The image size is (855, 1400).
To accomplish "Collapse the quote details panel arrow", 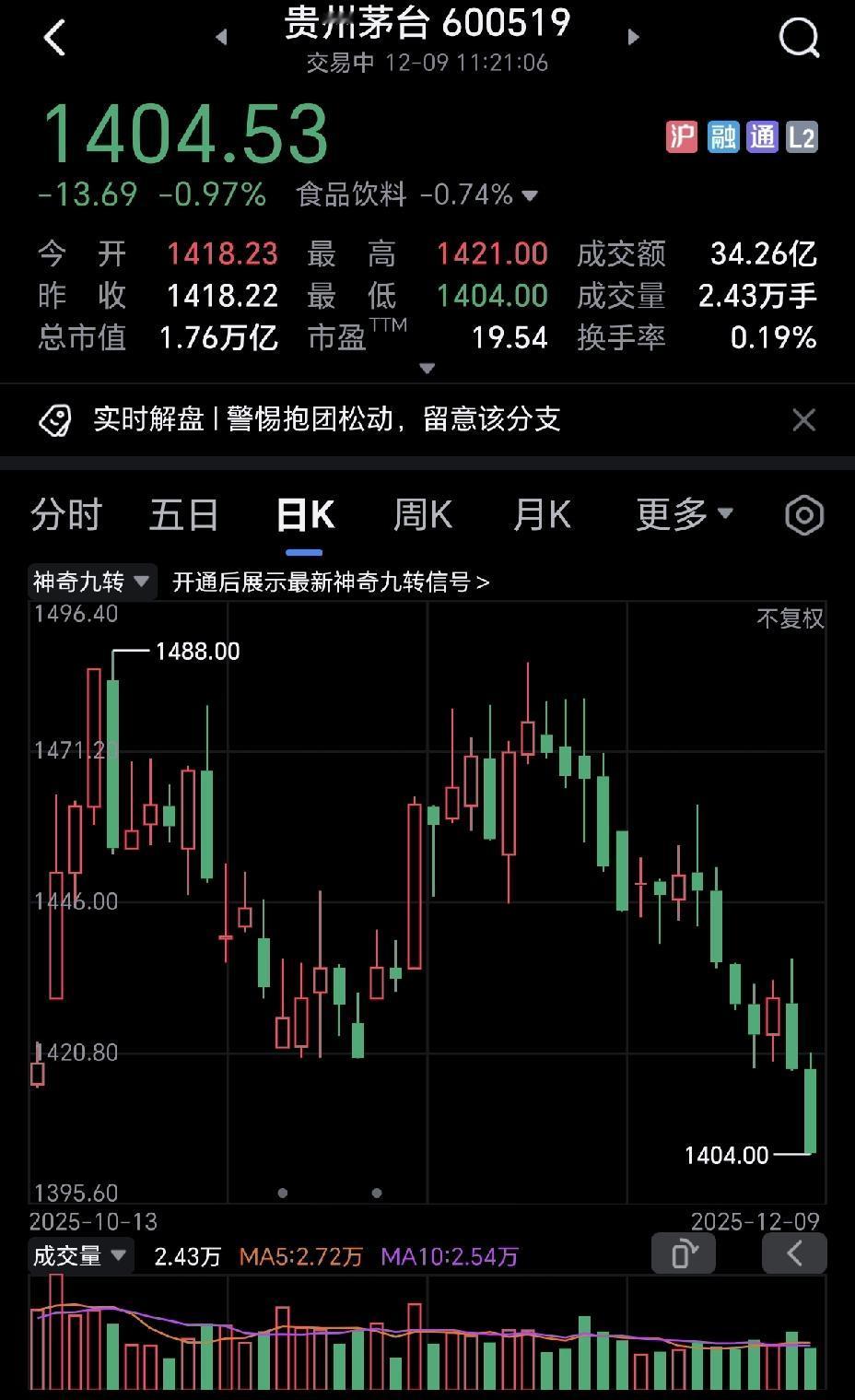I will coord(427,368).
